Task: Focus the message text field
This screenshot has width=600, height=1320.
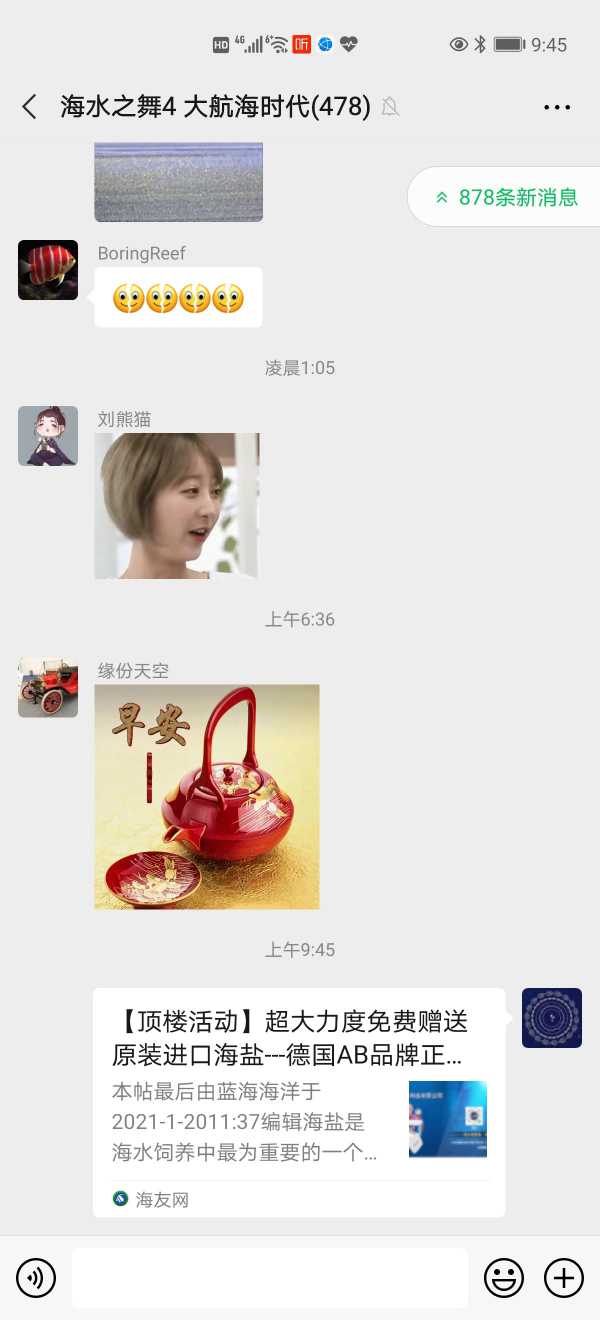Action: pos(270,1278)
